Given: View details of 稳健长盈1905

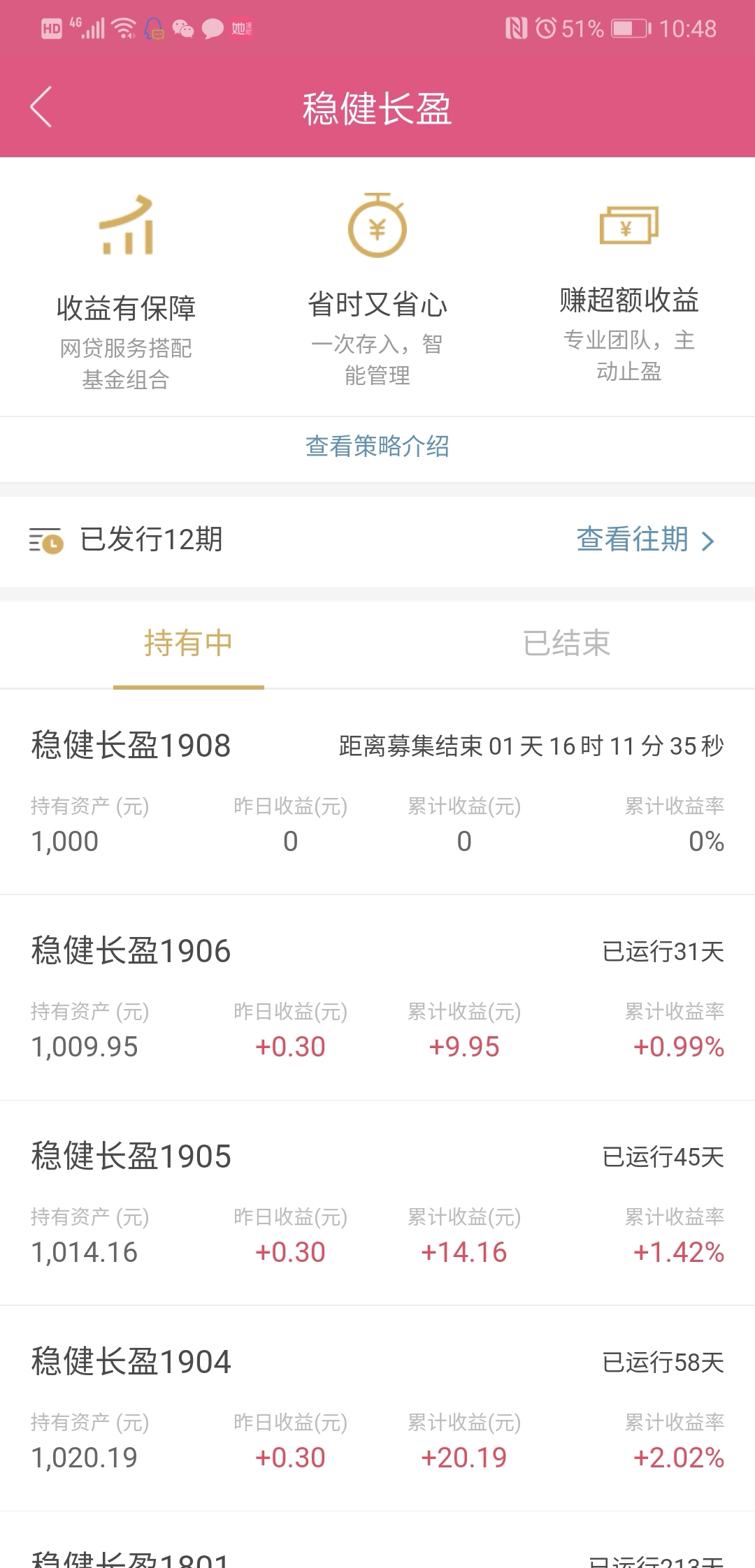Looking at the screenshot, I should (x=377, y=1203).
